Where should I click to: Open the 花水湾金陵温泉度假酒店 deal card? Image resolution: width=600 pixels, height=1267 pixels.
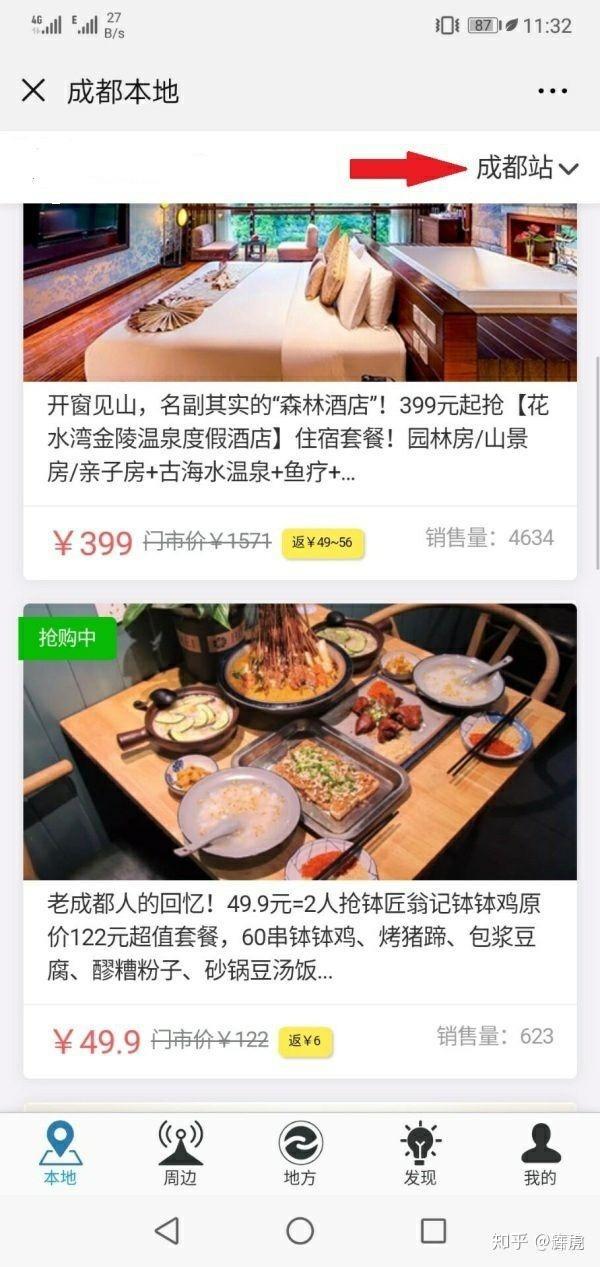click(x=299, y=439)
